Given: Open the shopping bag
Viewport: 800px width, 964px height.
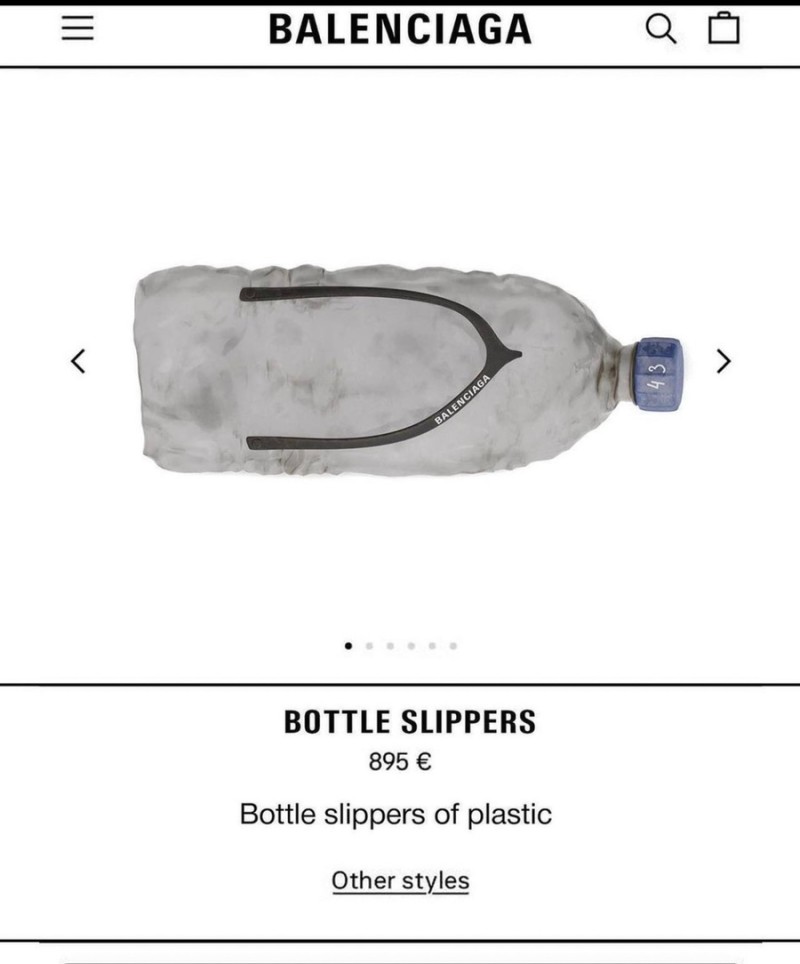Looking at the screenshot, I should 724,28.
